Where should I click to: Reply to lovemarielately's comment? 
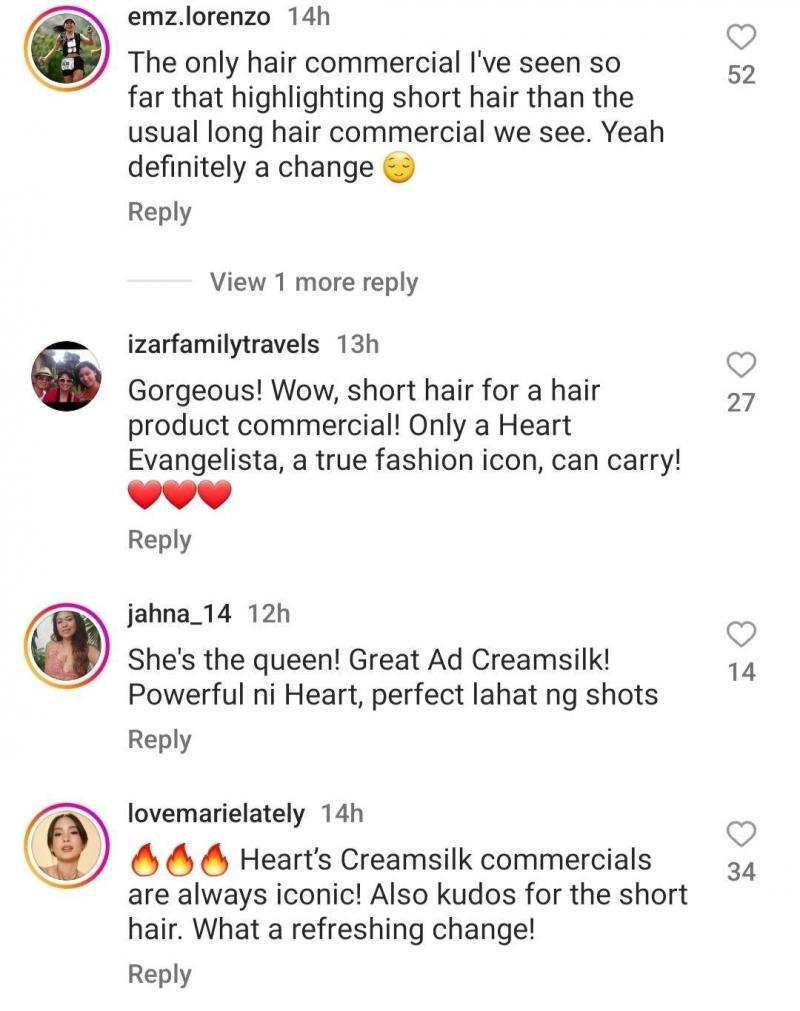[x=159, y=975]
